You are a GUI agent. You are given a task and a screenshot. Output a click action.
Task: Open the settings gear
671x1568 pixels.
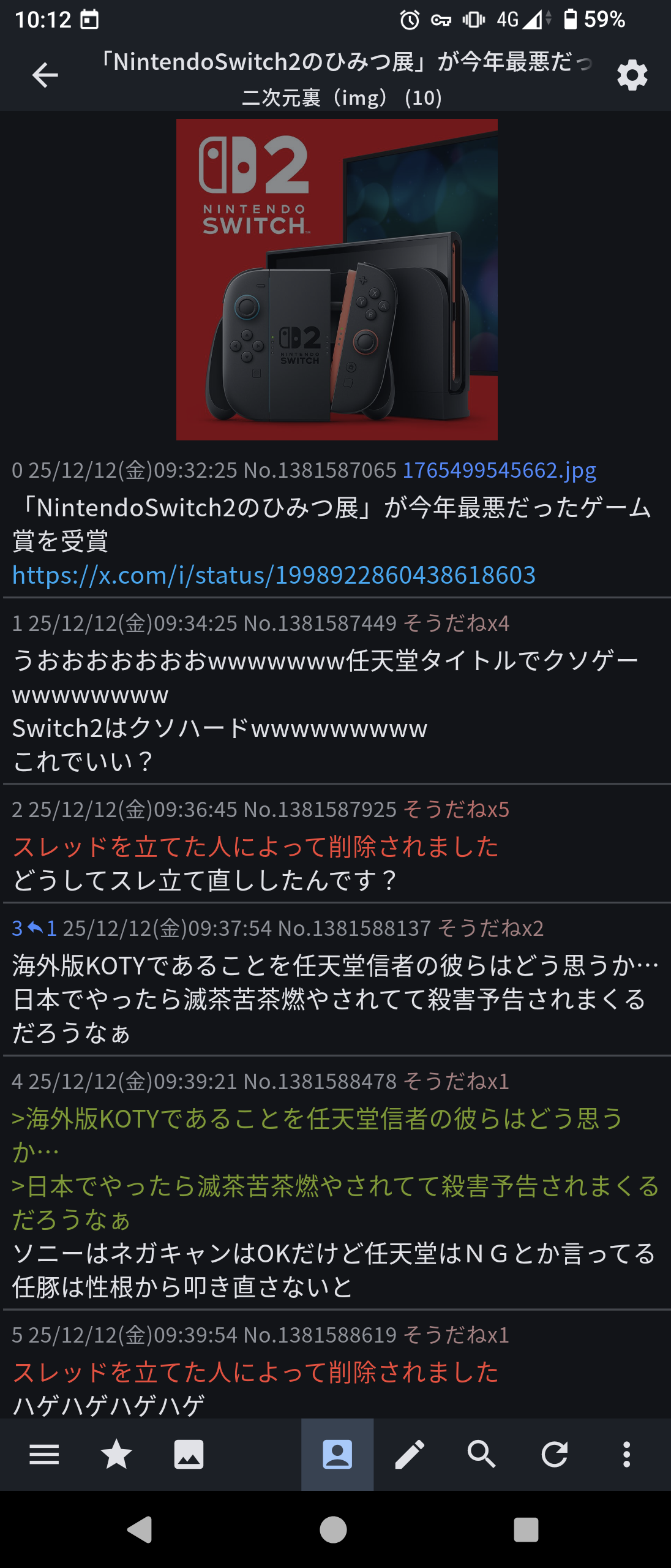tap(632, 76)
